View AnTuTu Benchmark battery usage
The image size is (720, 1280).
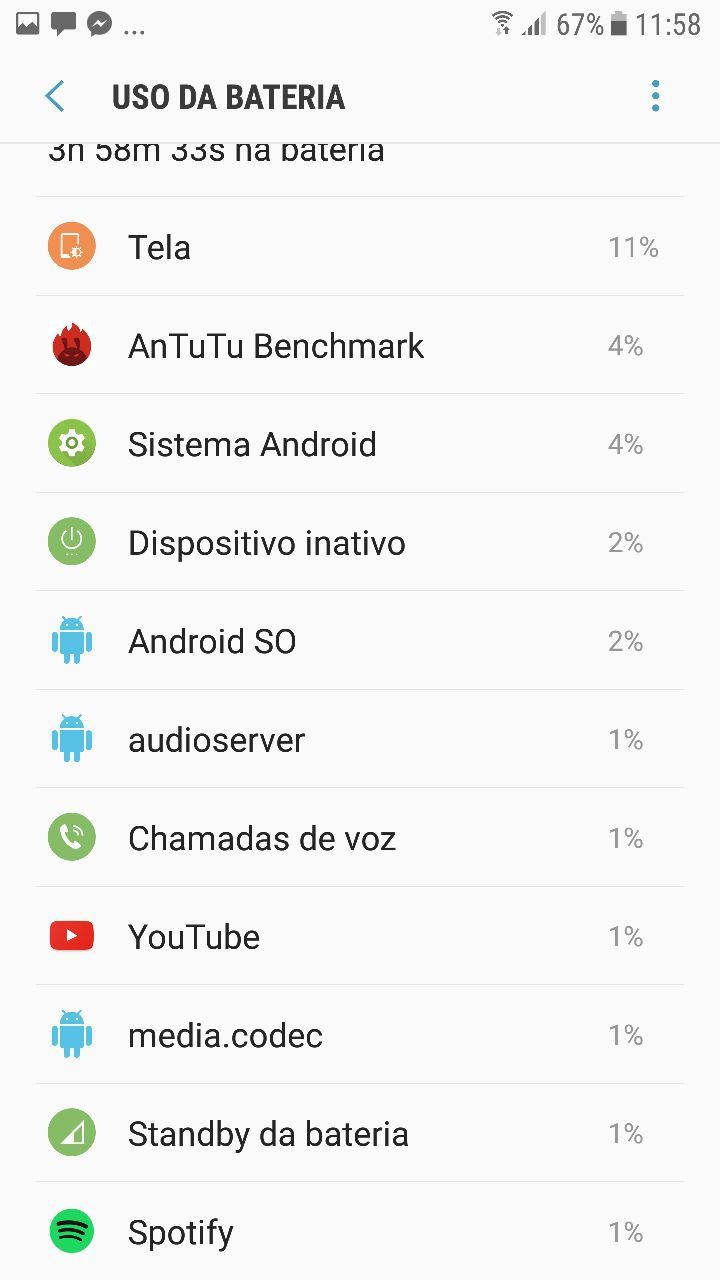click(x=360, y=345)
